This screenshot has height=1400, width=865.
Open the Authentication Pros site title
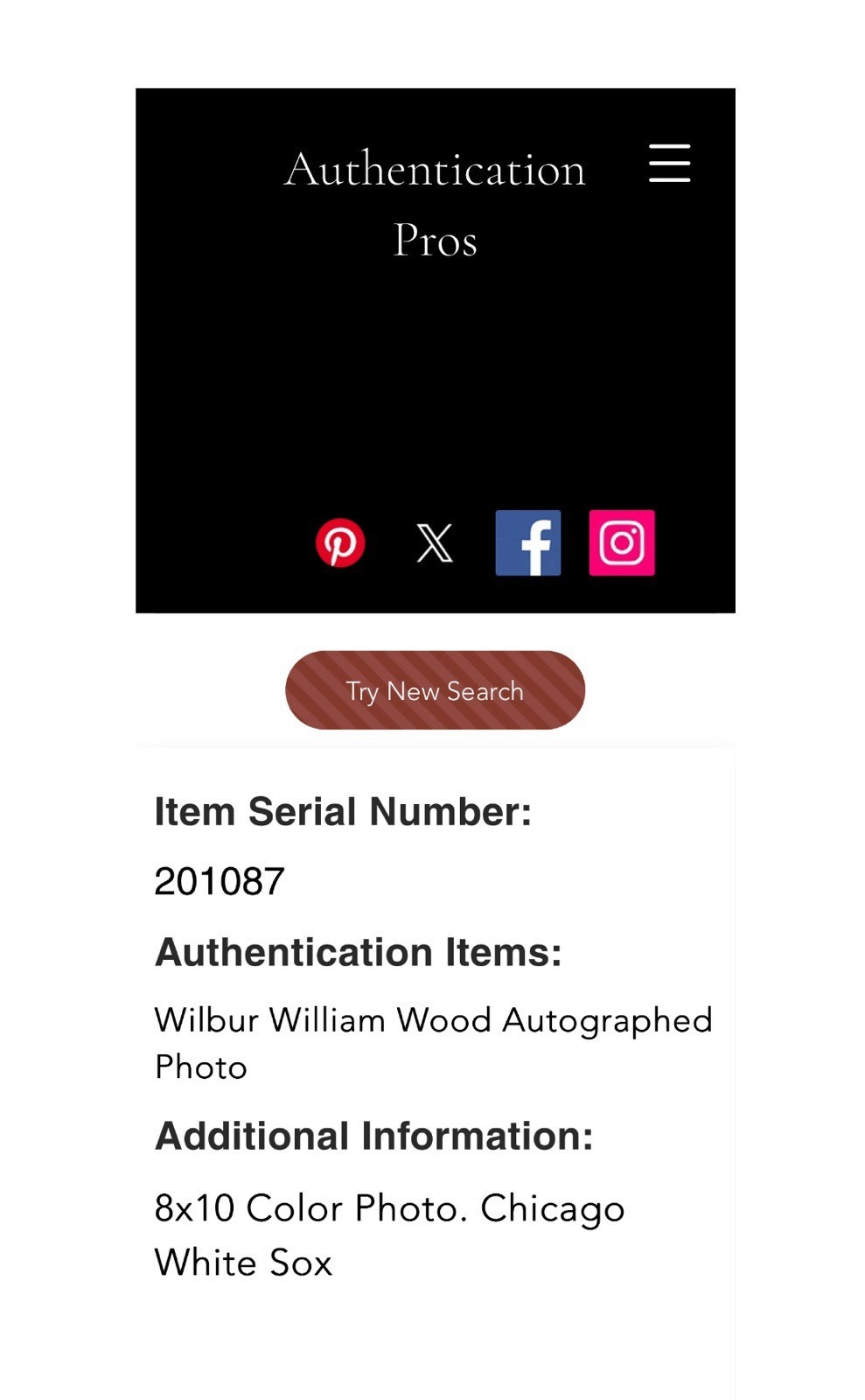pyautogui.click(x=435, y=203)
